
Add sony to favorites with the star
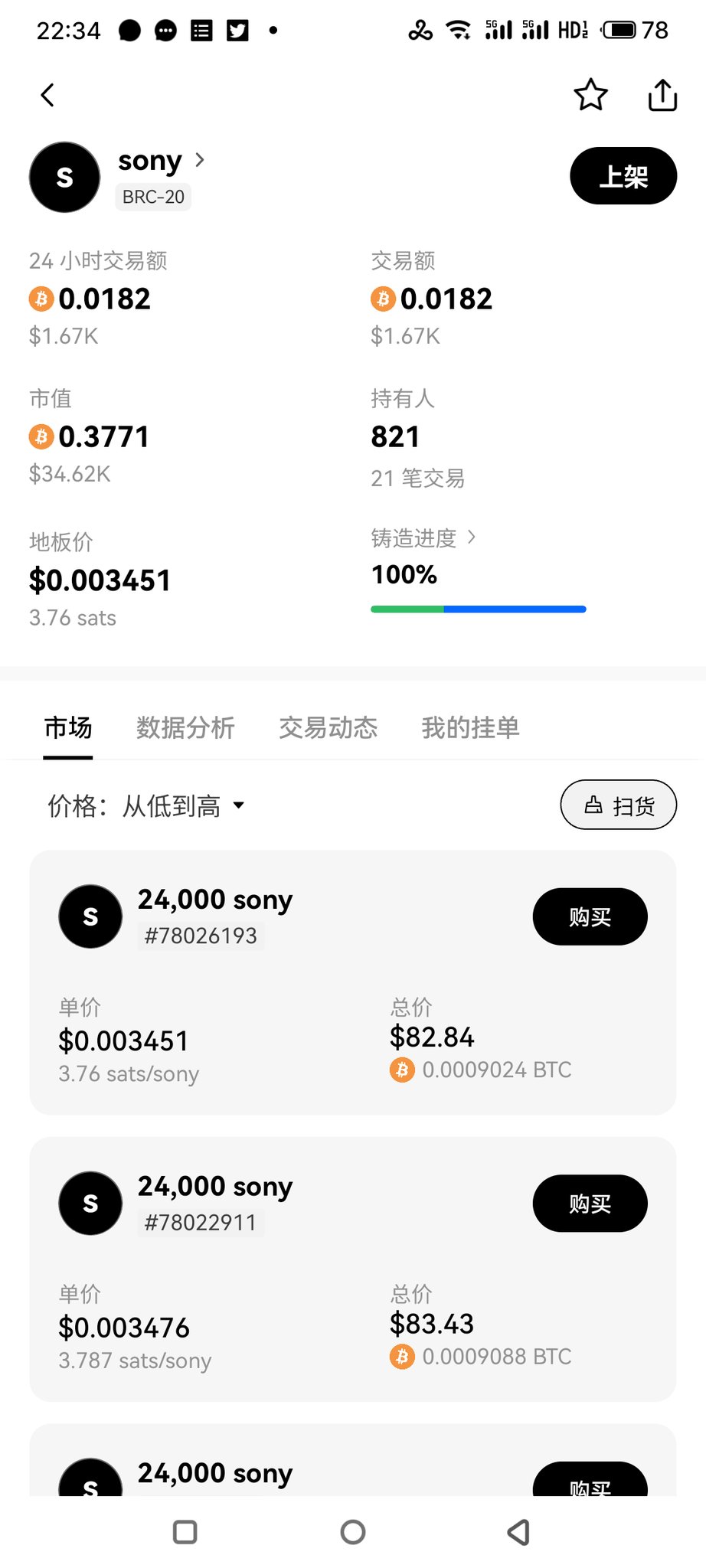click(590, 96)
